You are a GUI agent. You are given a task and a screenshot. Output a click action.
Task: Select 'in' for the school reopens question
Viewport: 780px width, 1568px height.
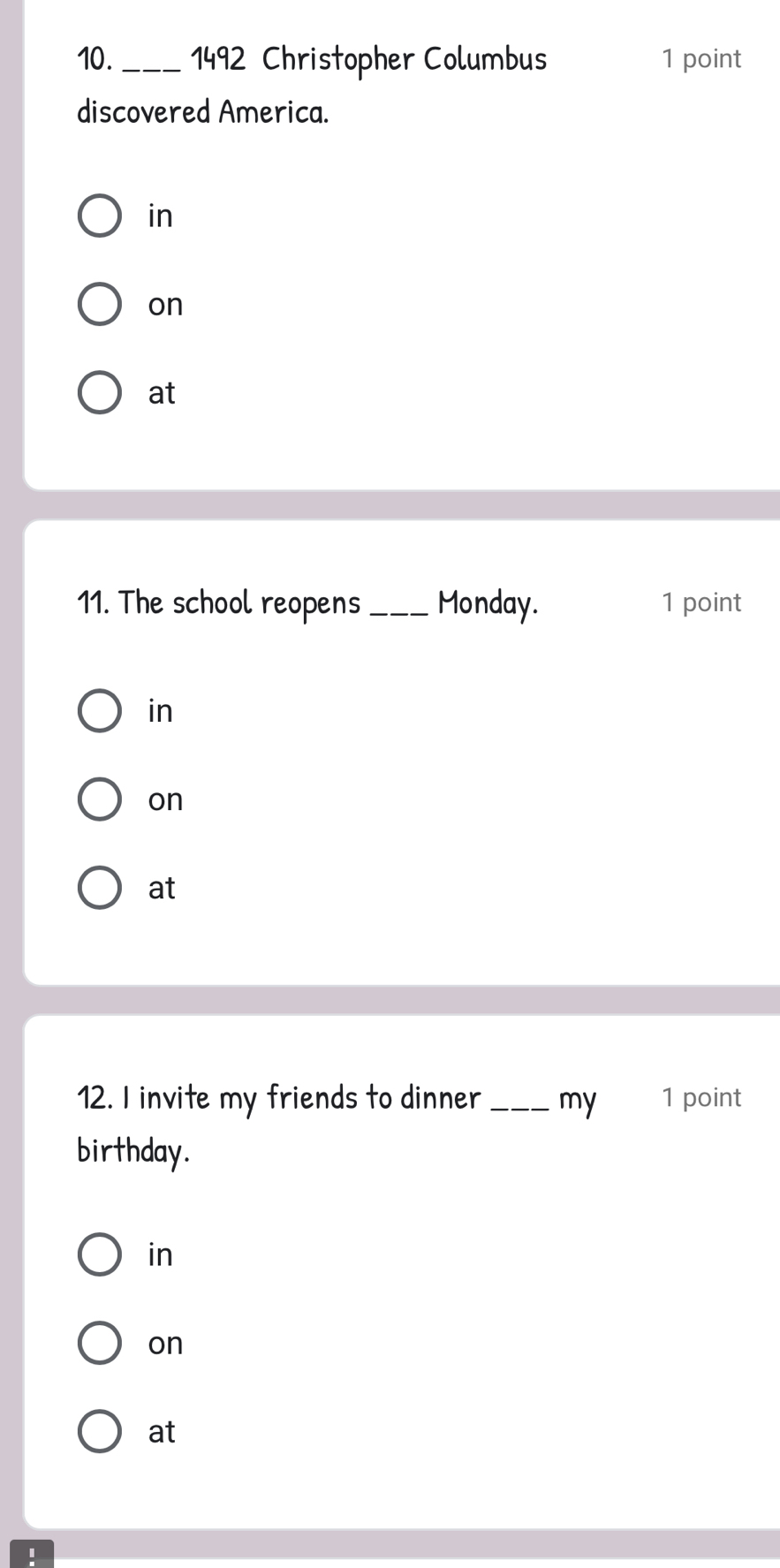pos(100,711)
